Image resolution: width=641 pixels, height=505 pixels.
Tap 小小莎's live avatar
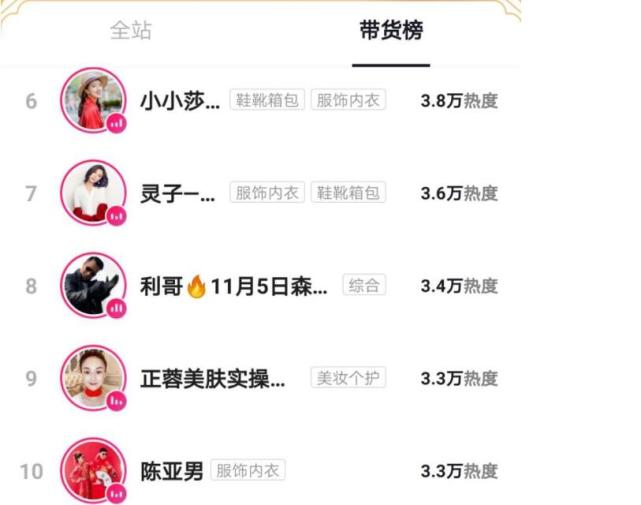tap(93, 100)
